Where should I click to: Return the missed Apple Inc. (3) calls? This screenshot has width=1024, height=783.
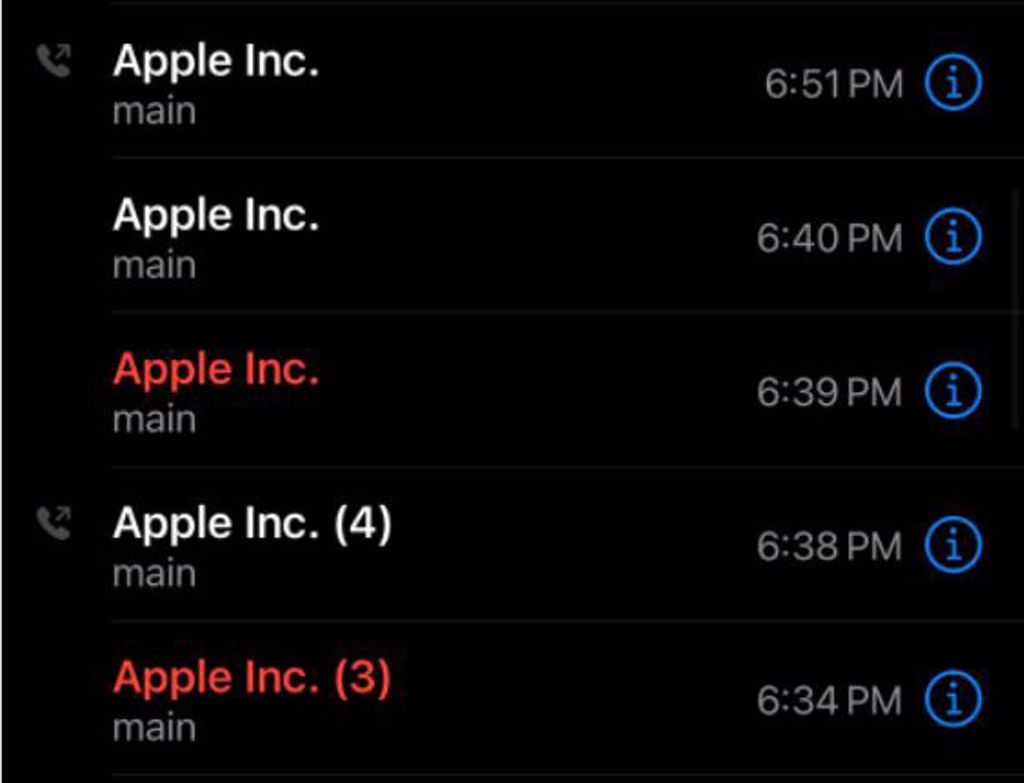tap(252, 678)
